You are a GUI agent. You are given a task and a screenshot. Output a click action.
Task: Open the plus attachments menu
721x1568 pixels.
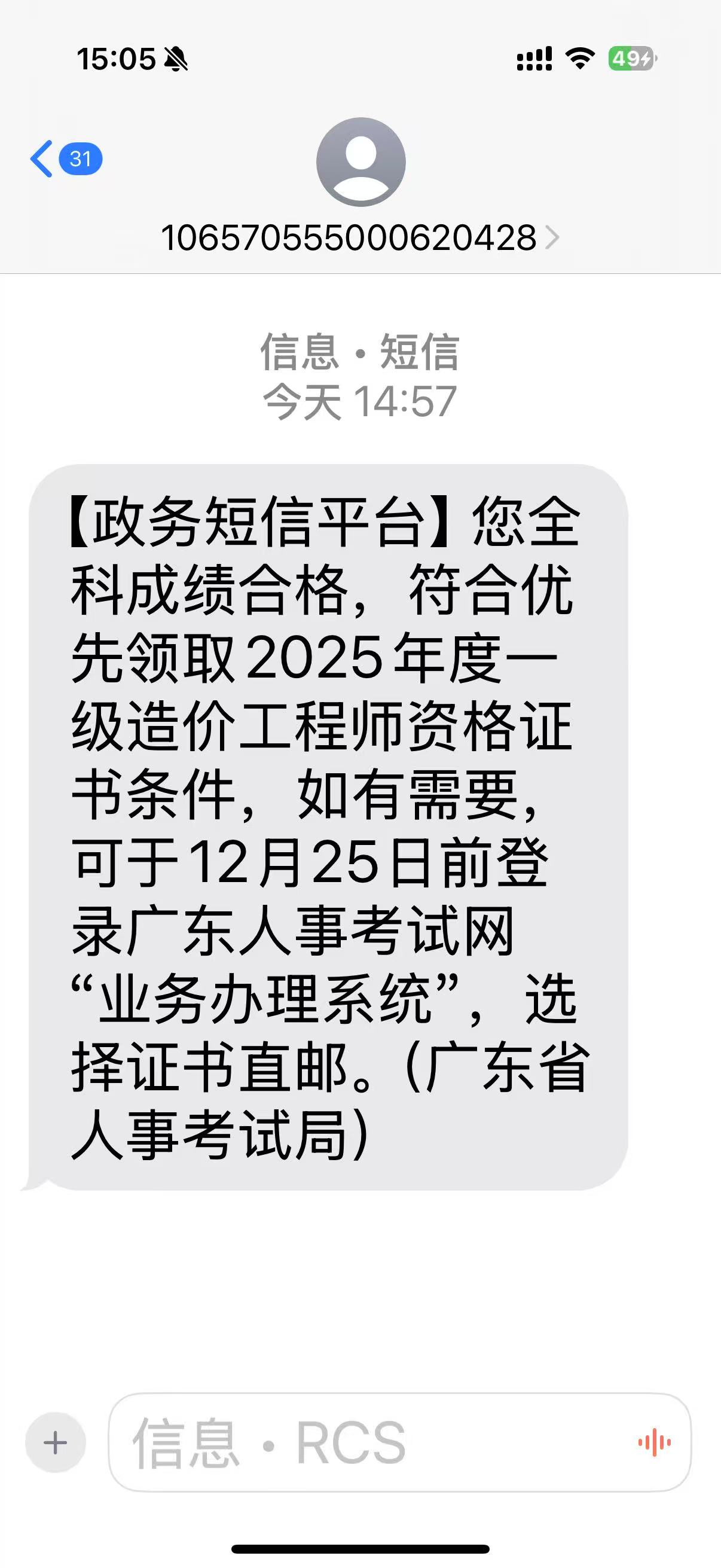click(56, 1442)
